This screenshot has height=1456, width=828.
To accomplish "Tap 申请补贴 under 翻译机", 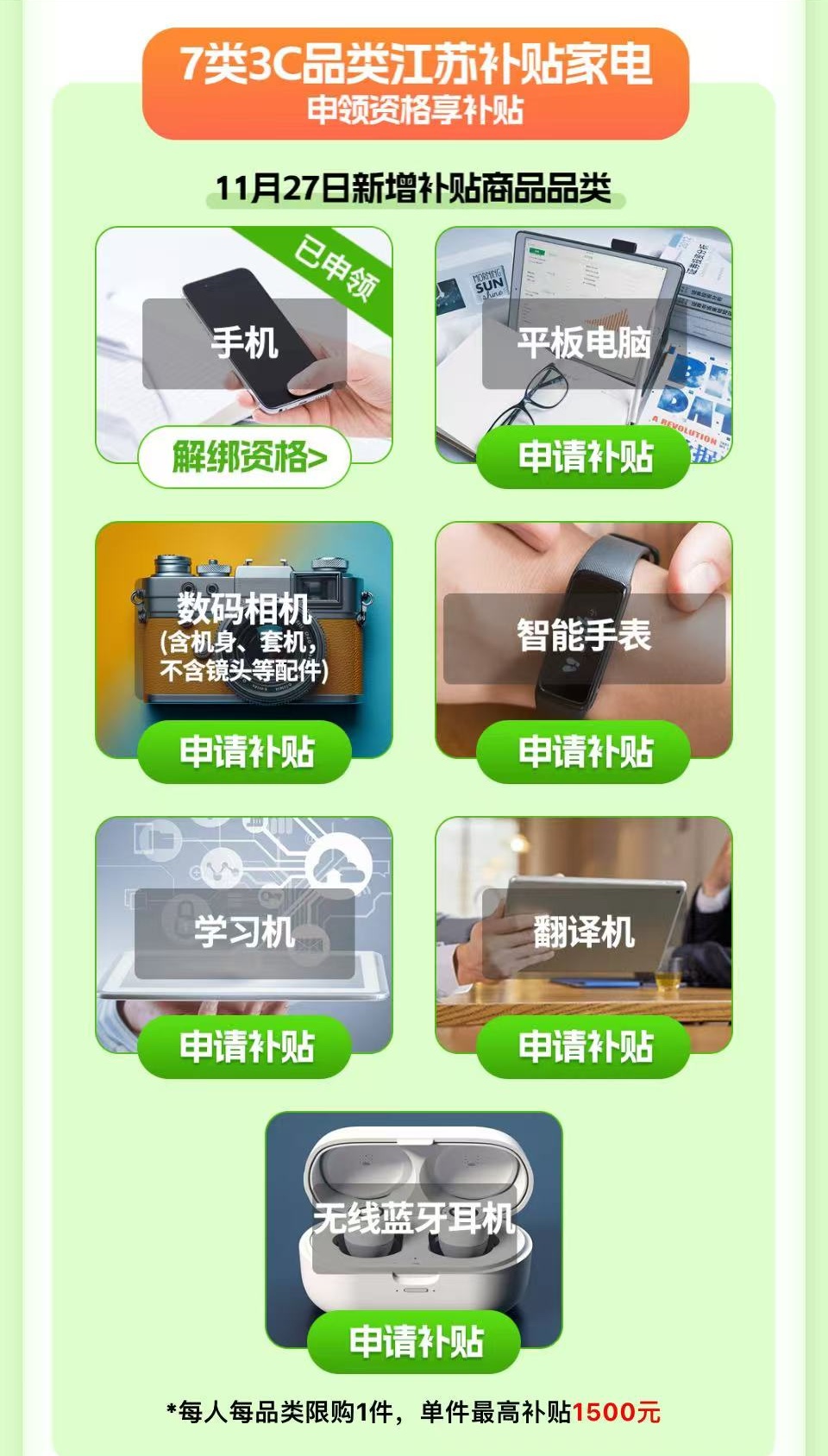I will point(584,1046).
